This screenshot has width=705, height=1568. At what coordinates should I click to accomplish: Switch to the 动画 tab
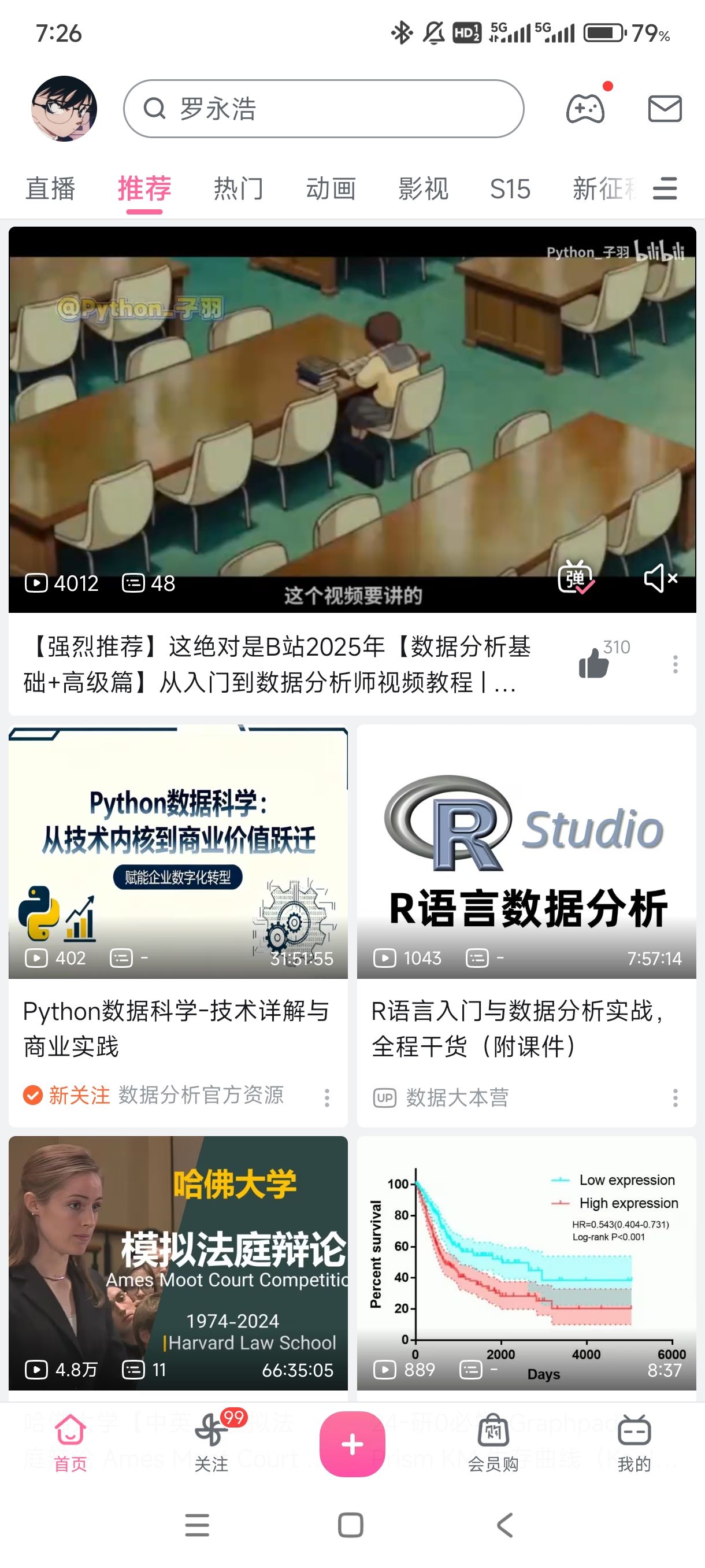(x=331, y=188)
